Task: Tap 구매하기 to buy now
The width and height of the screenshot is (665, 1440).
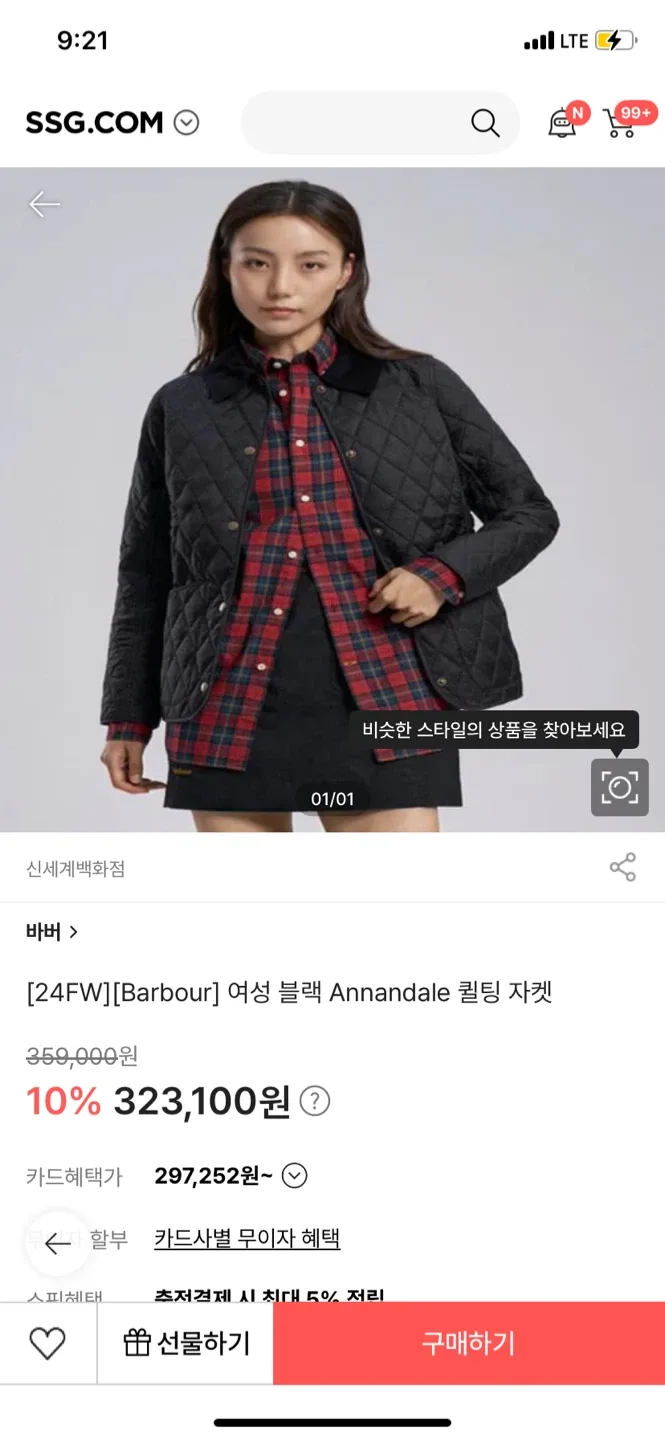Action: point(468,1343)
